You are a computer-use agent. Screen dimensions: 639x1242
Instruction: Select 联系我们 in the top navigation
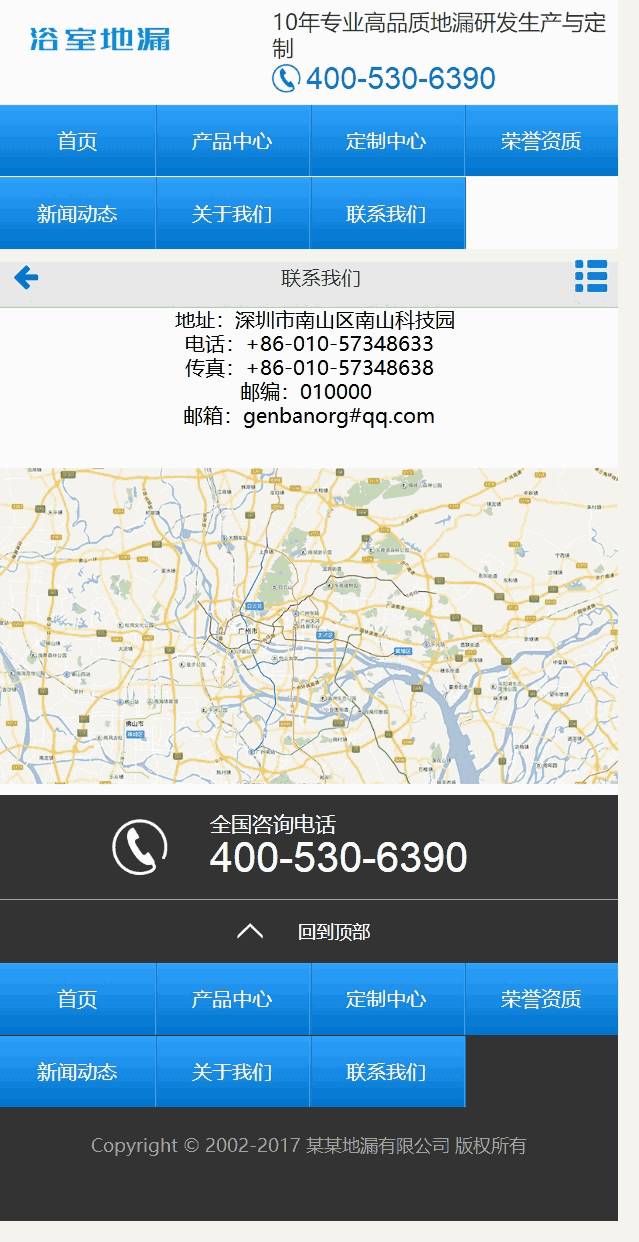[388, 213]
